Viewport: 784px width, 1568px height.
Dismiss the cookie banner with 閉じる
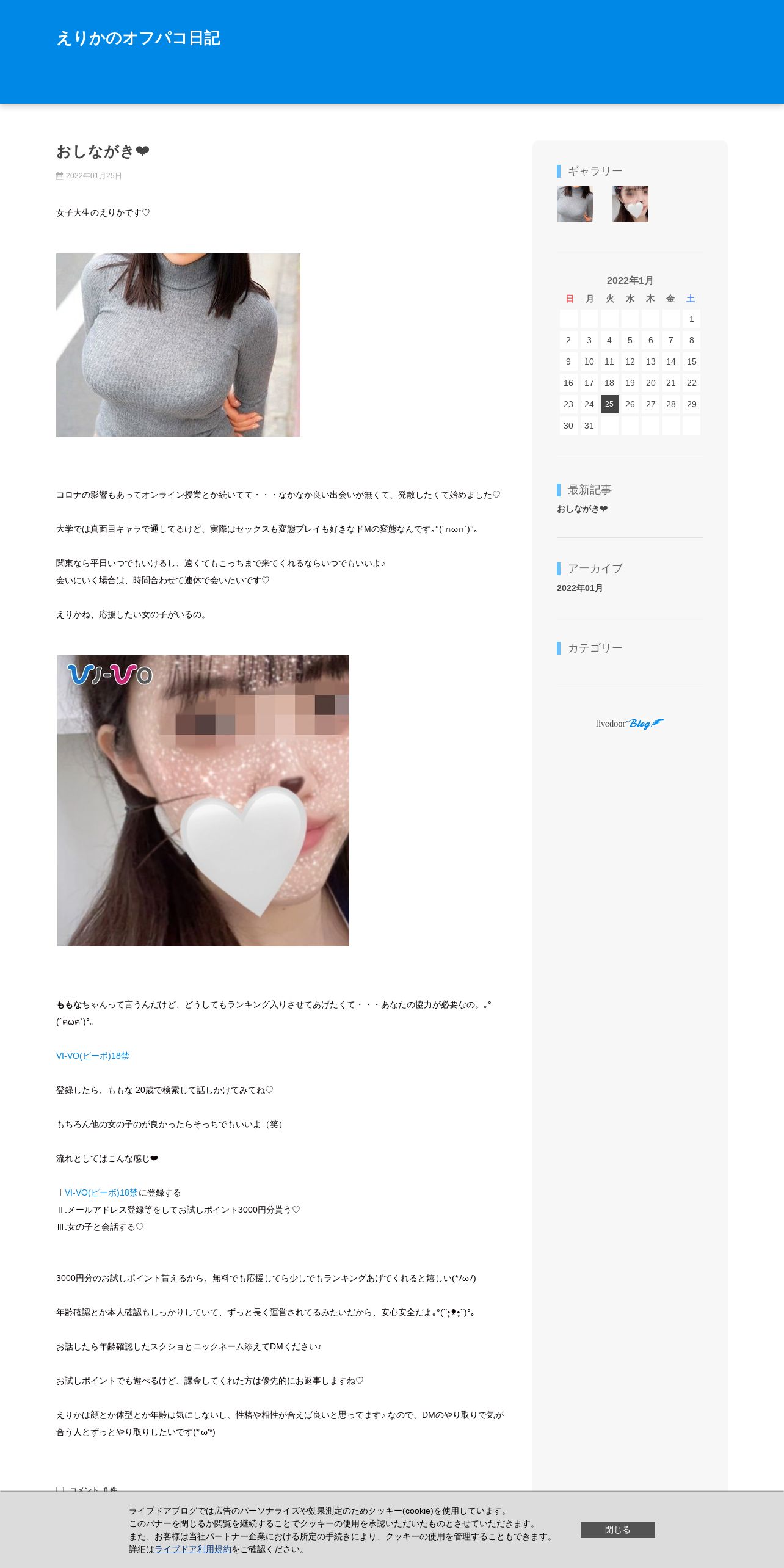click(617, 1530)
